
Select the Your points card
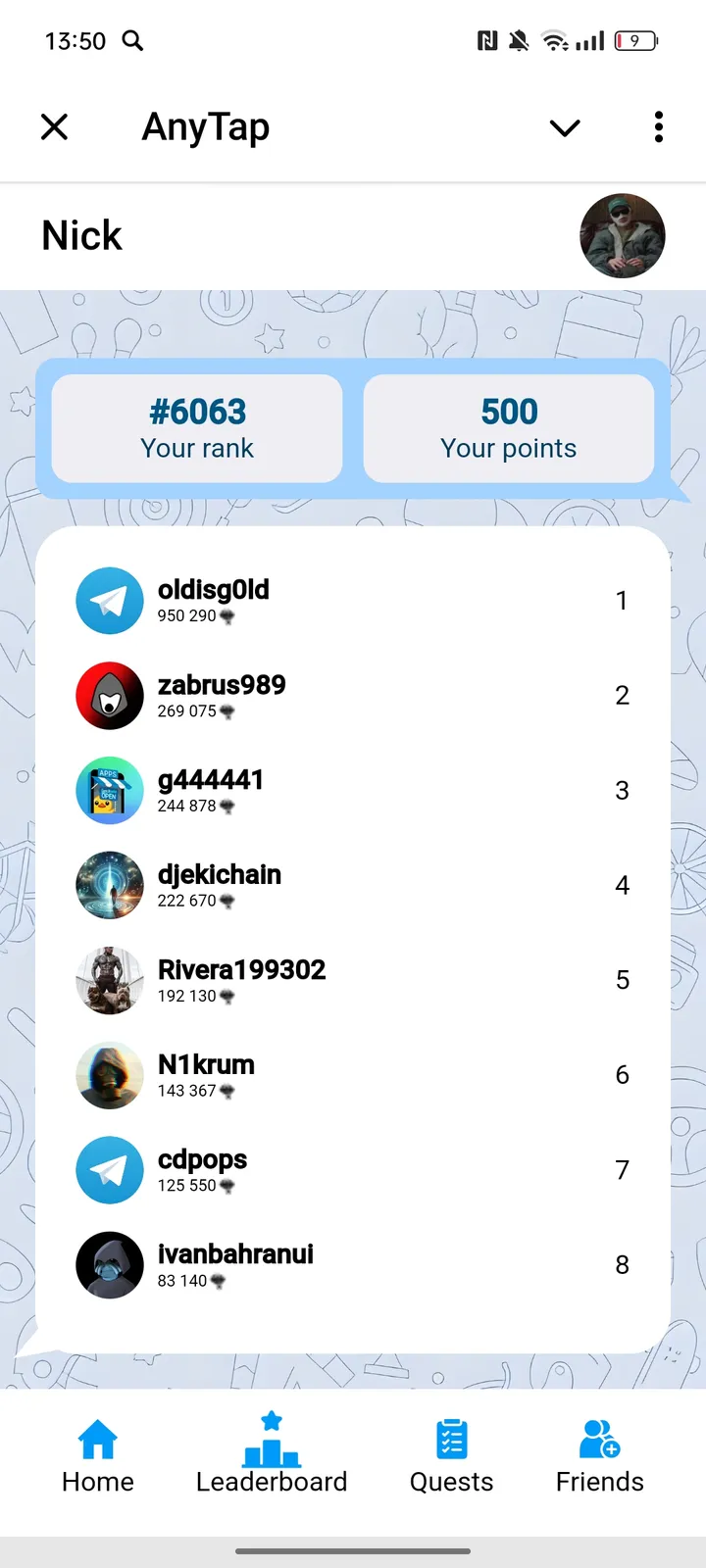[509, 427]
